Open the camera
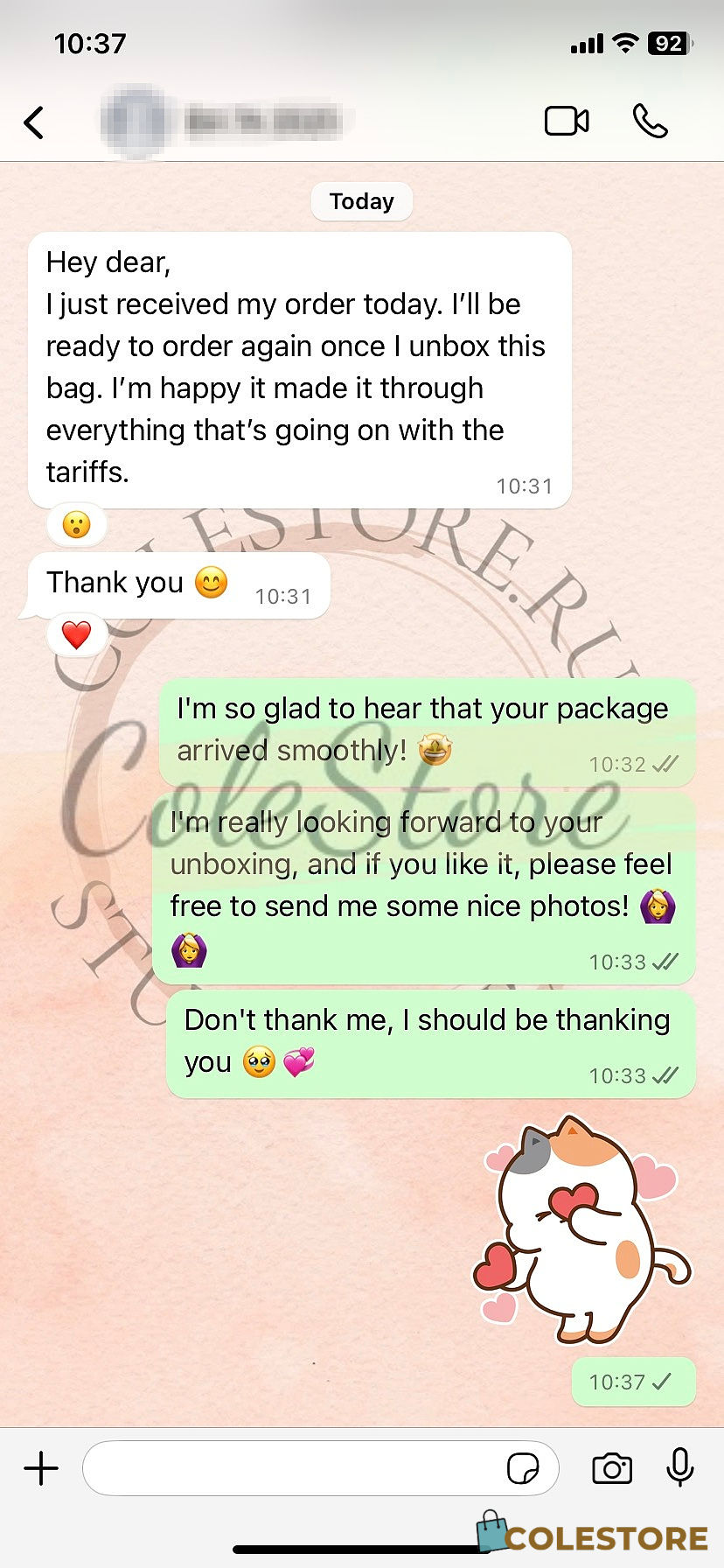 612,1468
